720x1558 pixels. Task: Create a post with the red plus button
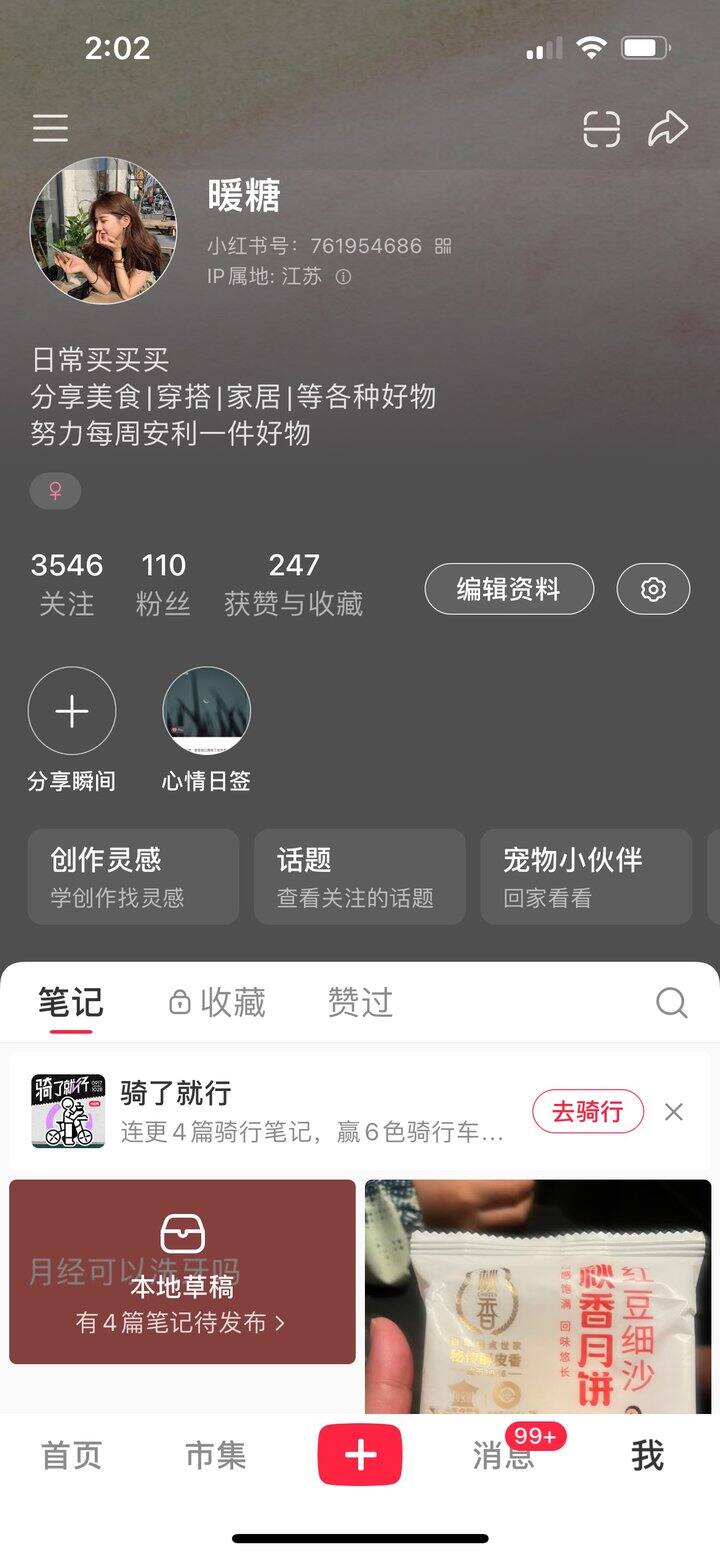coord(359,1455)
